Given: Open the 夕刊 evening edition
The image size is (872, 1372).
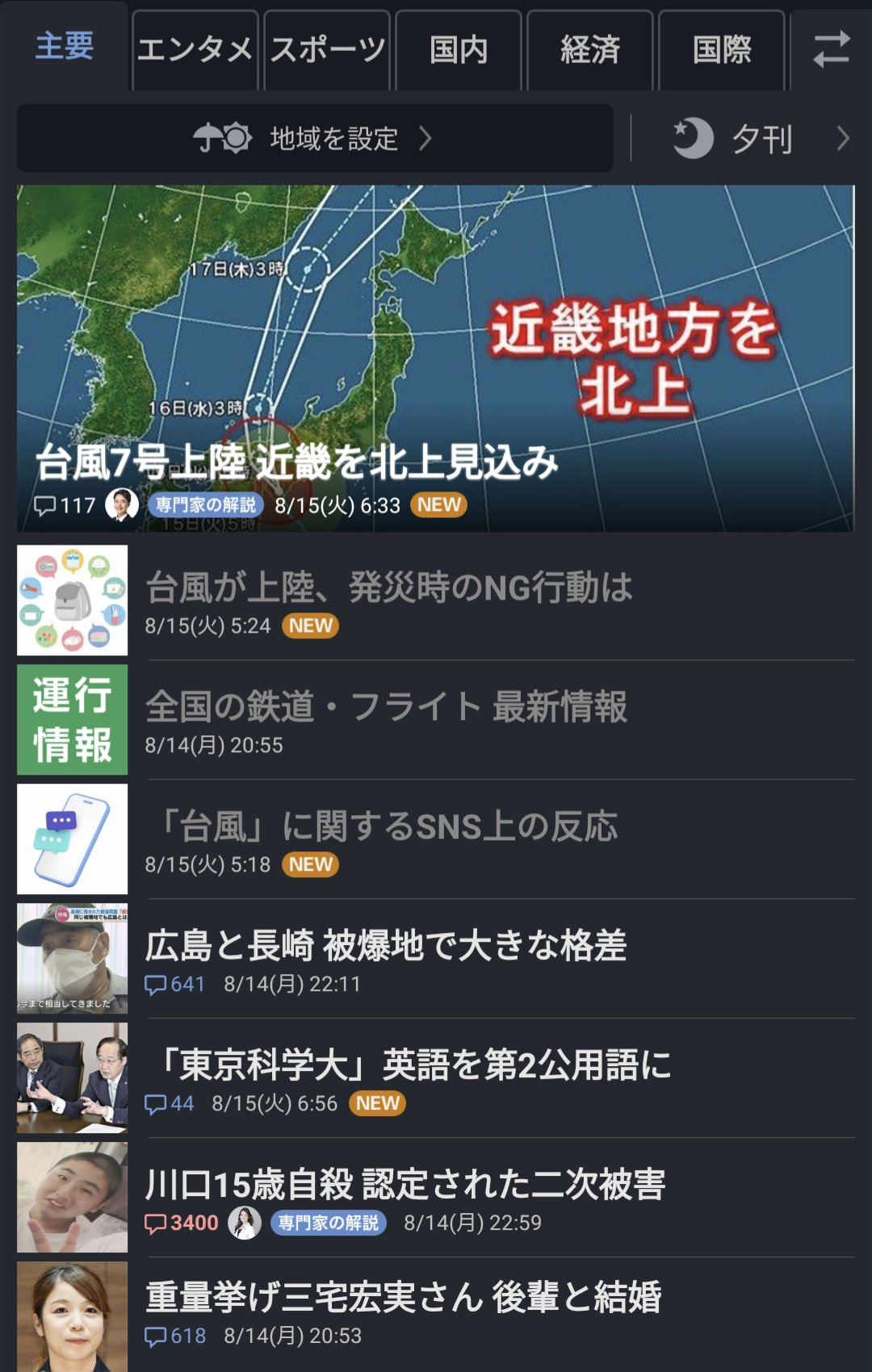Looking at the screenshot, I should [759, 139].
